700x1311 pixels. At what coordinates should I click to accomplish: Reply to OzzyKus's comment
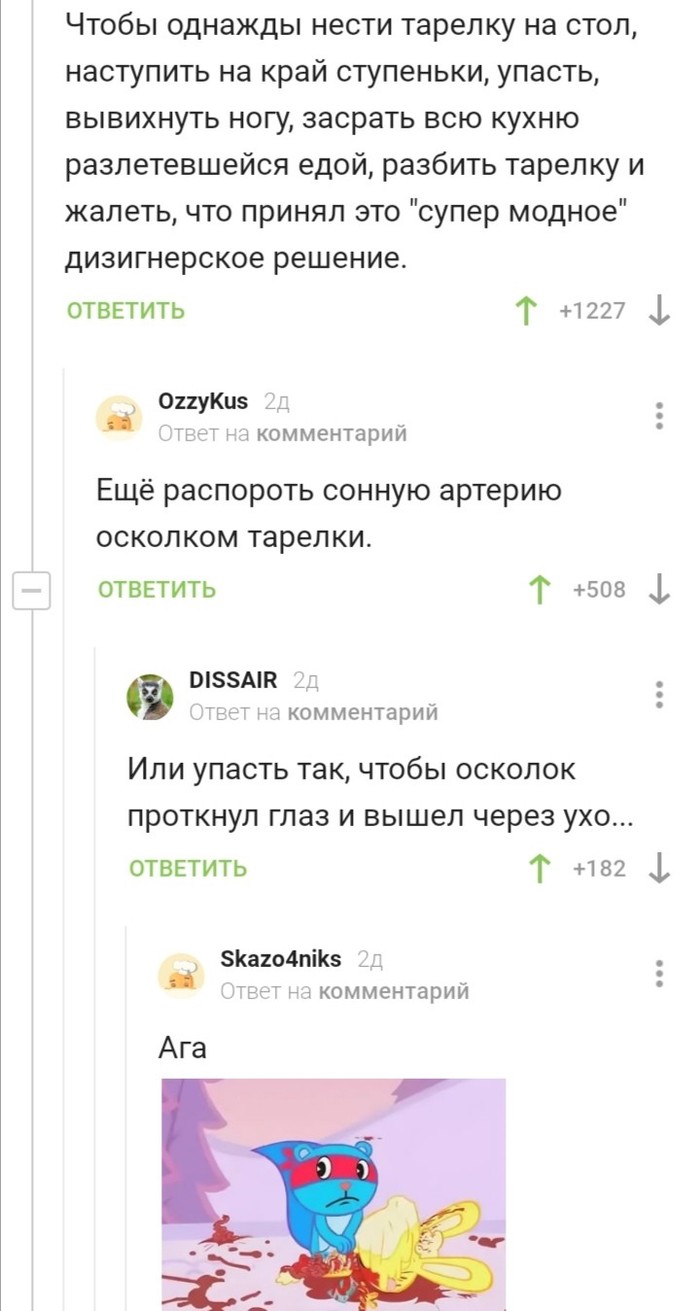point(156,590)
